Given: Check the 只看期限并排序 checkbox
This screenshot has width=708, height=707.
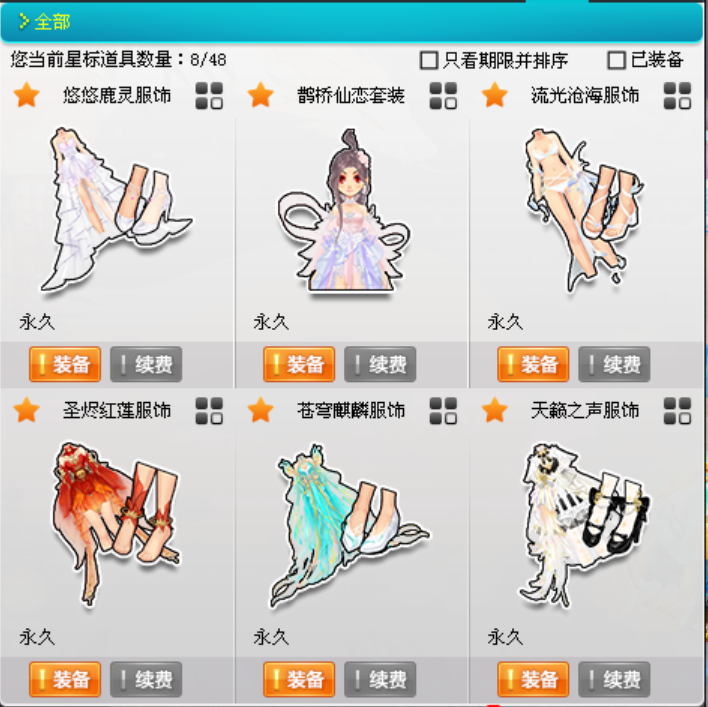Looking at the screenshot, I should tap(430, 60).
